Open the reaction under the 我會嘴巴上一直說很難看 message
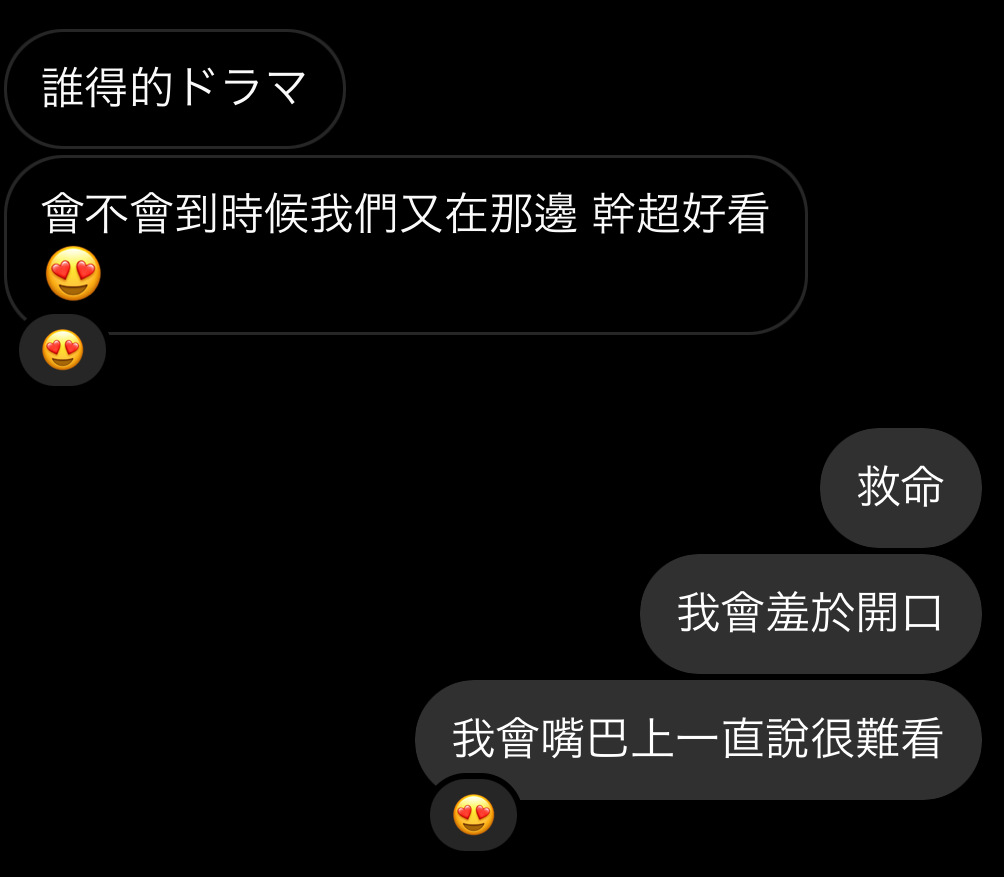 (x=473, y=816)
